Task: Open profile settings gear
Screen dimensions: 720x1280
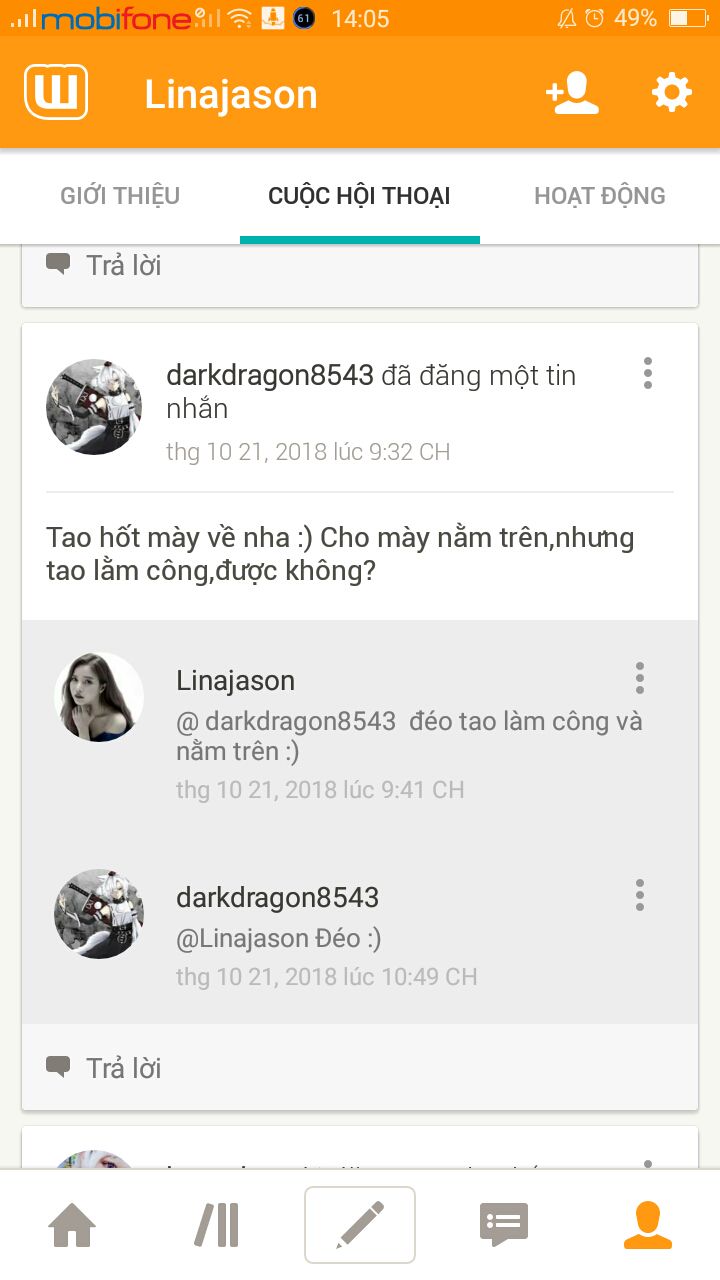Action: [x=671, y=94]
